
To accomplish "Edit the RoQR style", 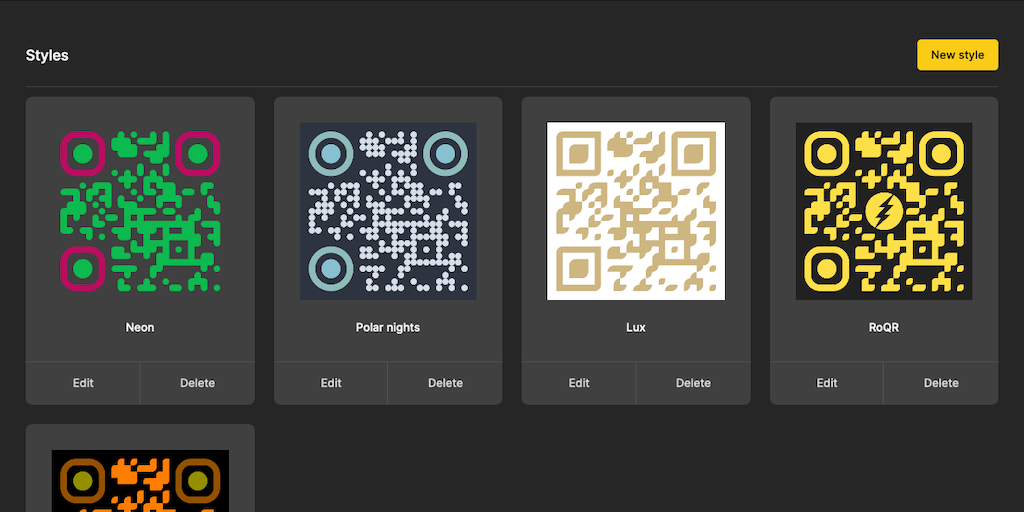I will tap(827, 383).
